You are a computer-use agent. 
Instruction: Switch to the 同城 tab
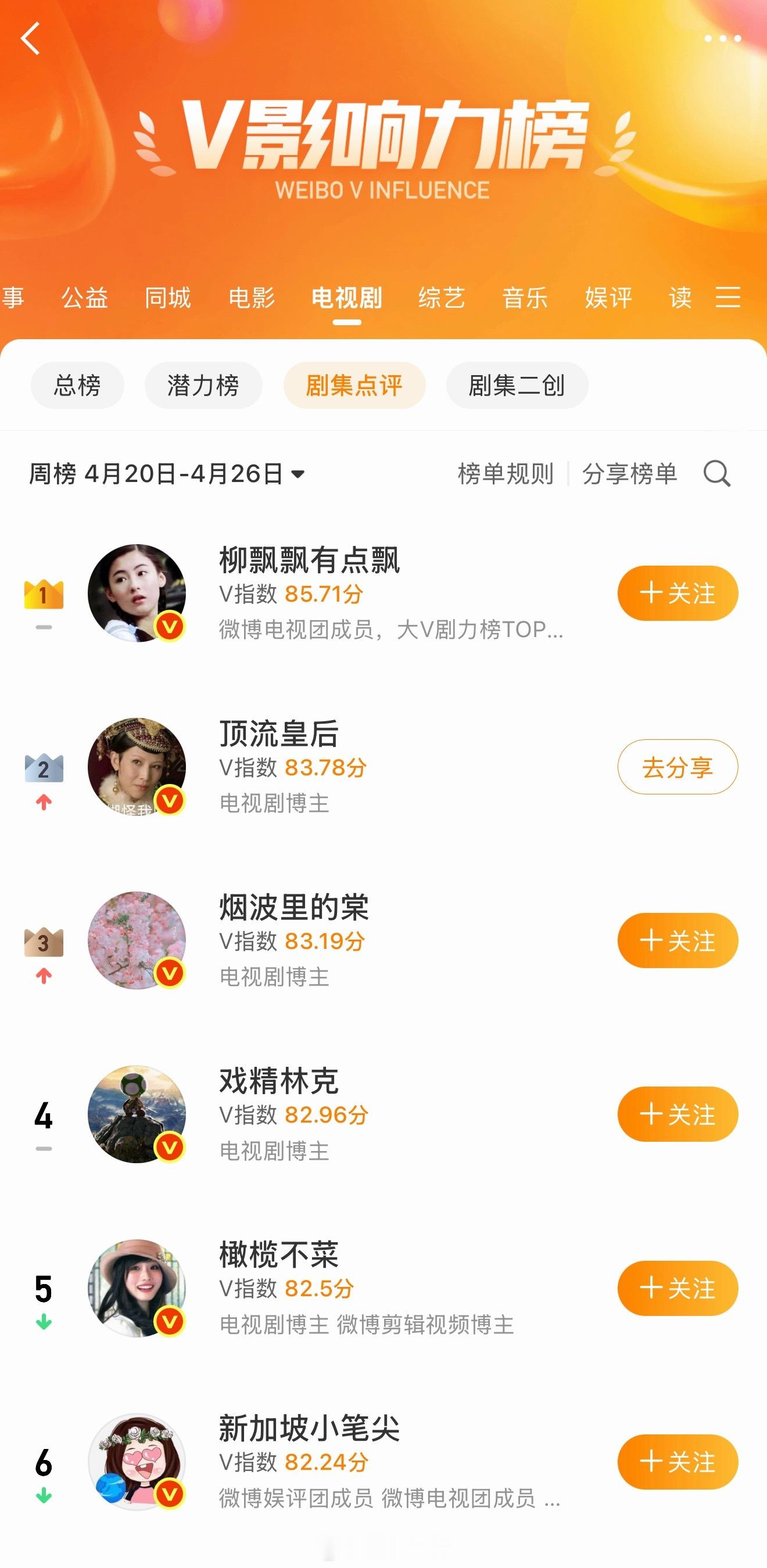click(167, 298)
